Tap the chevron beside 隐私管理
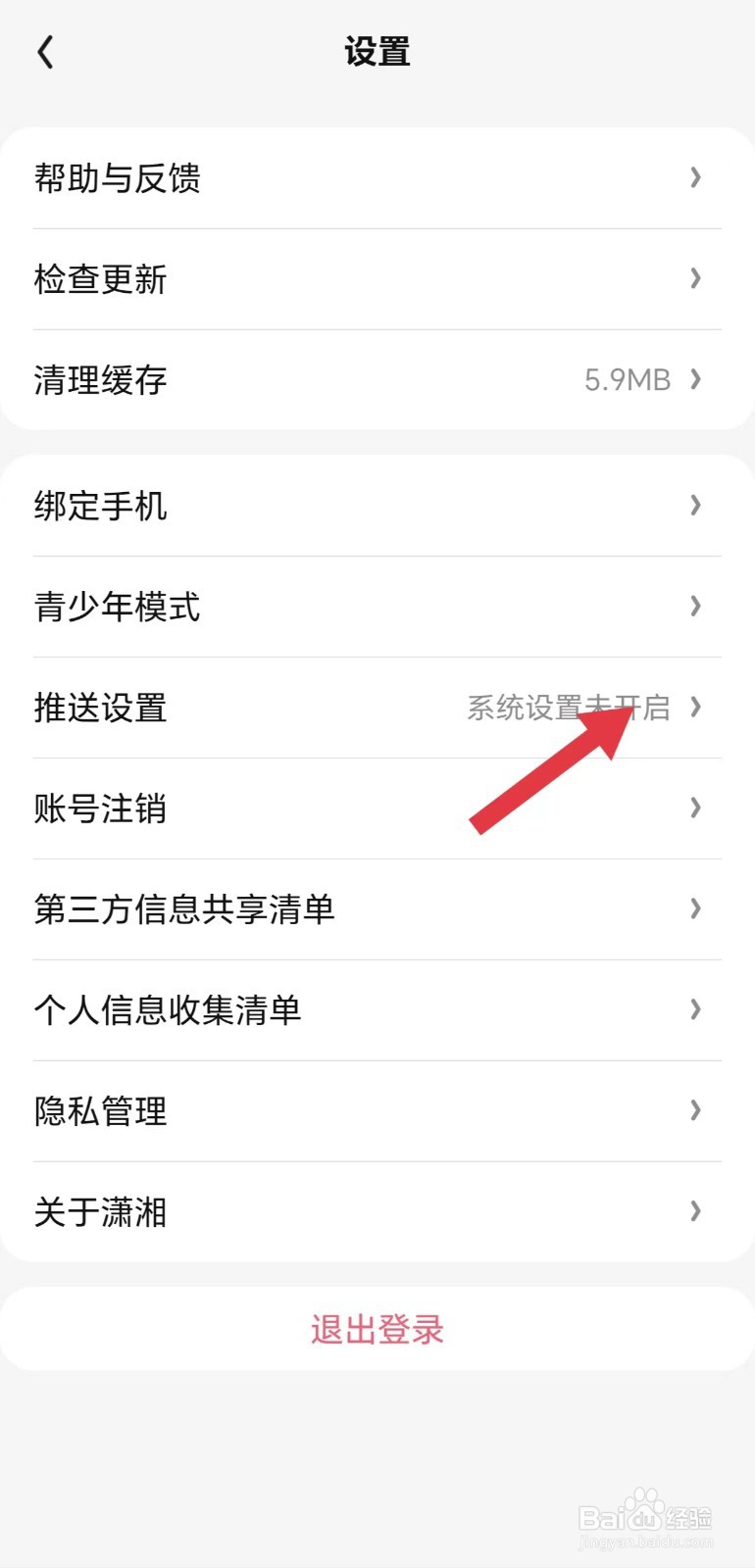Viewport: 755px width, 1568px height. (695, 1110)
